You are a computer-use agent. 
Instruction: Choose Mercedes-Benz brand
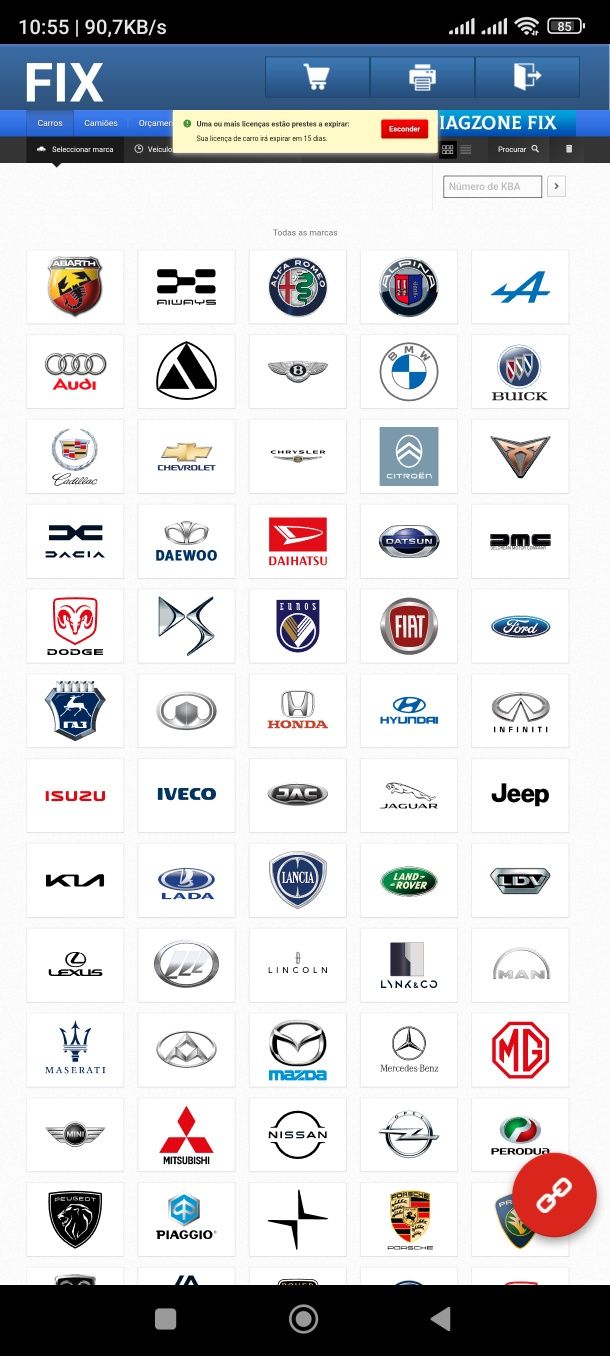point(409,1050)
